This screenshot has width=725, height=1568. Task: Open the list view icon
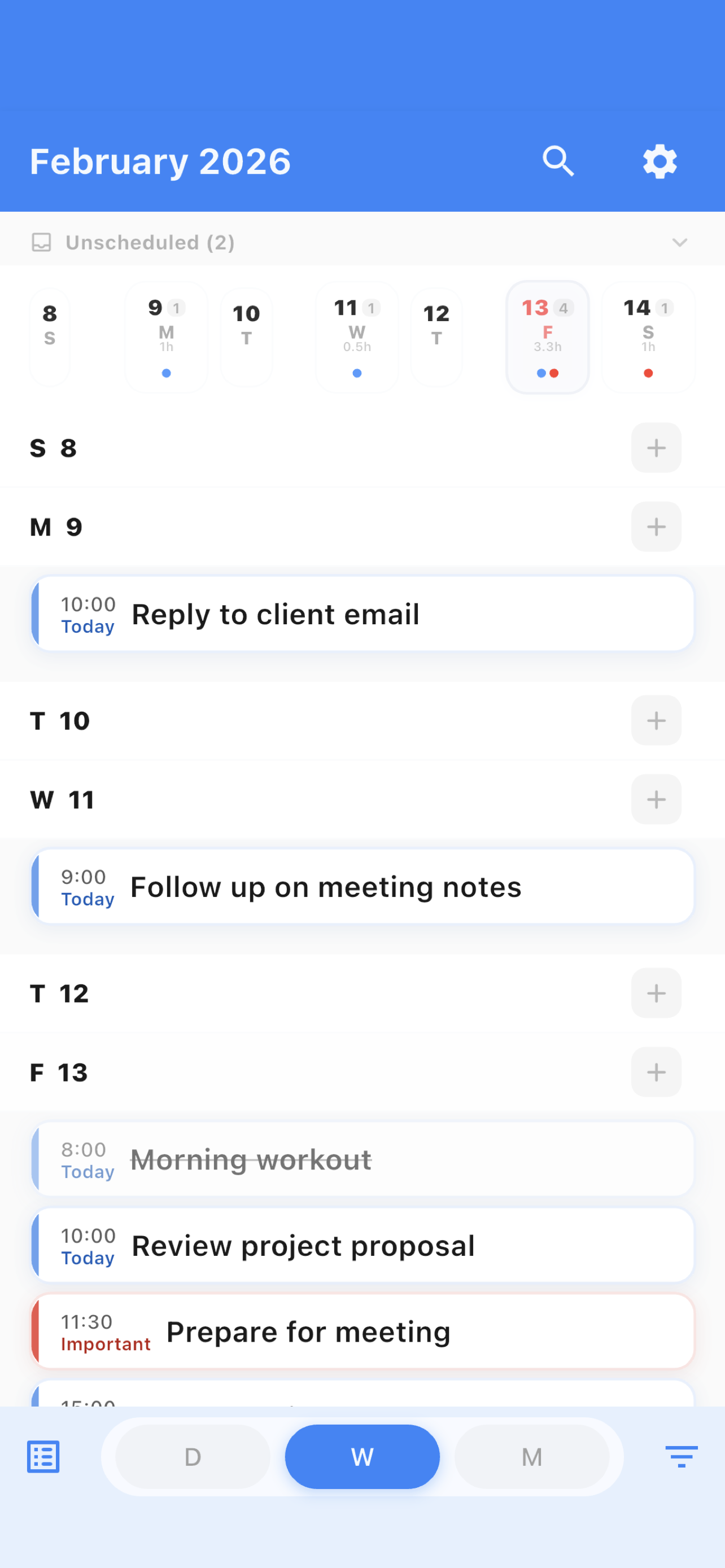pos(43,1457)
